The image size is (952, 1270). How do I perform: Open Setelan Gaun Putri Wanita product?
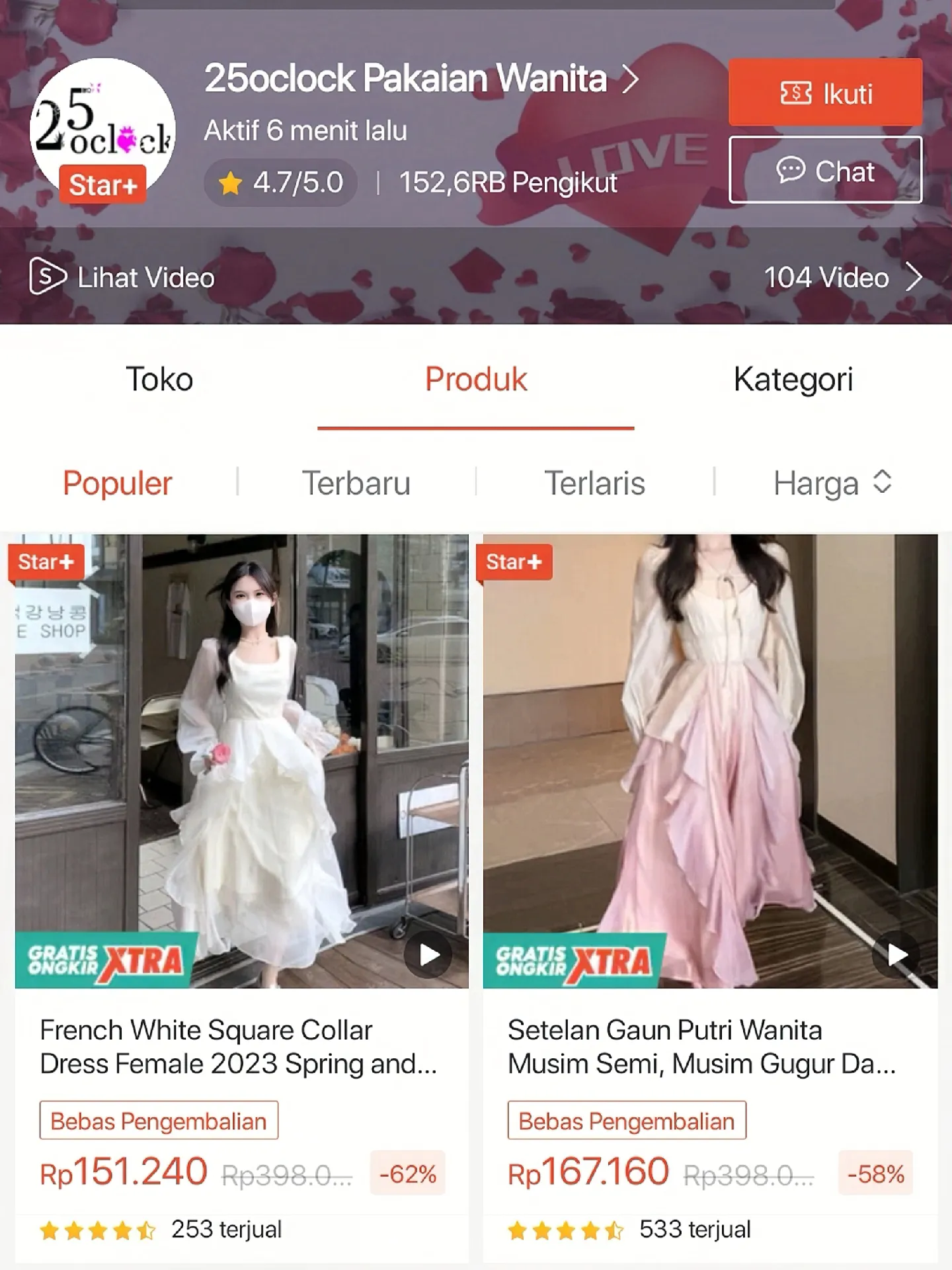click(x=710, y=761)
